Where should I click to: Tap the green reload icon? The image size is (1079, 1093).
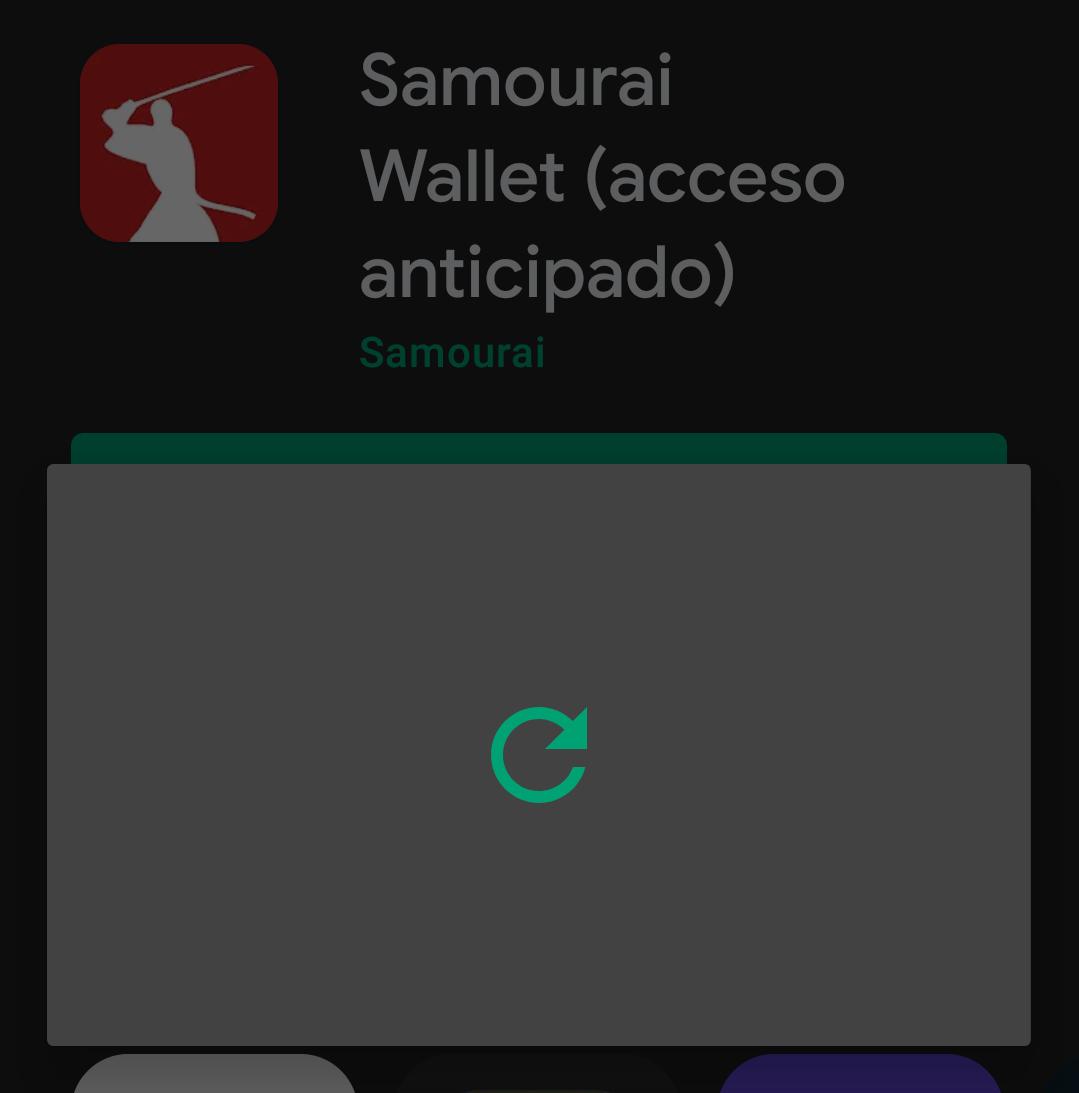coord(539,755)
